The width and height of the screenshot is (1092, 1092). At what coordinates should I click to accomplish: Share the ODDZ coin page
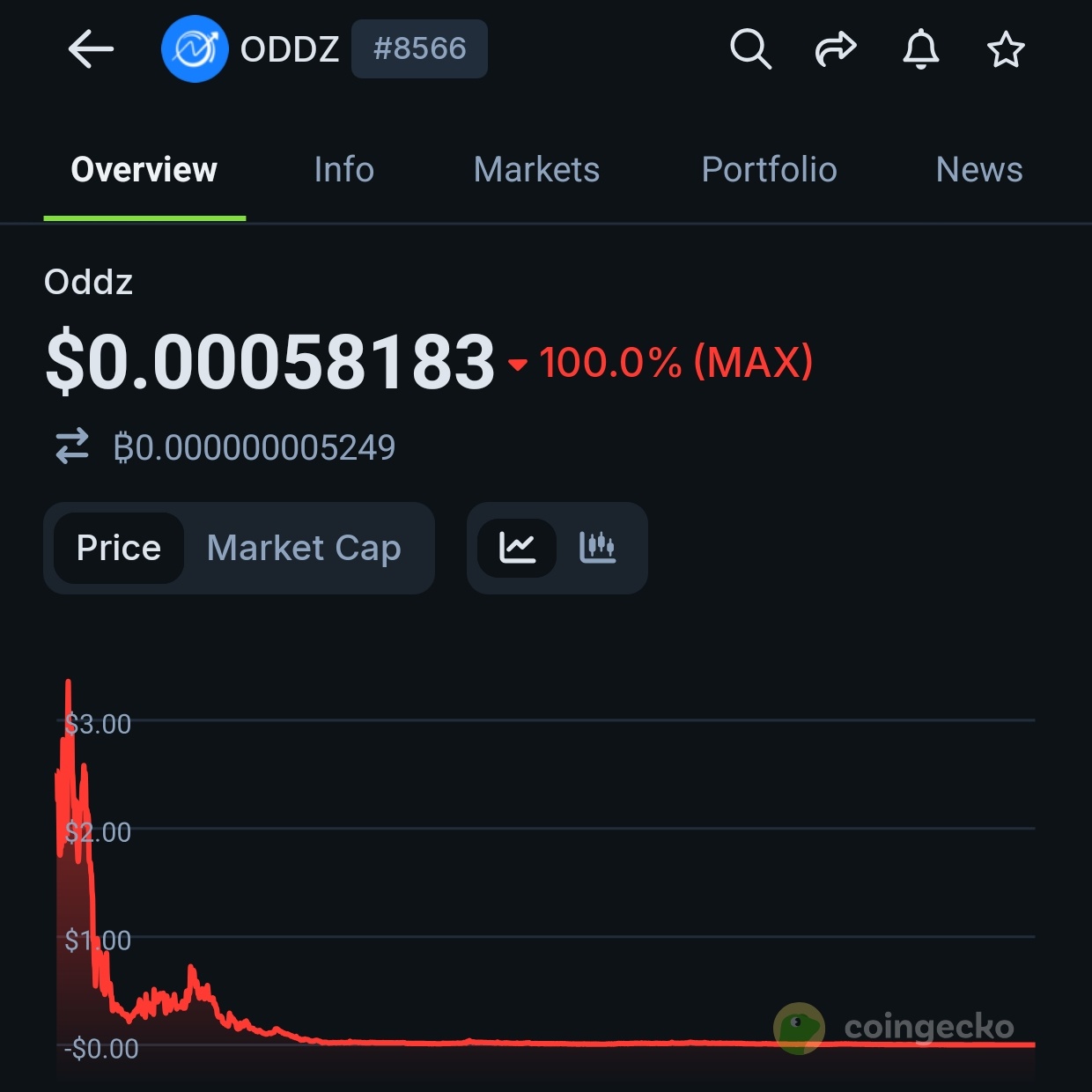point(835,49)
